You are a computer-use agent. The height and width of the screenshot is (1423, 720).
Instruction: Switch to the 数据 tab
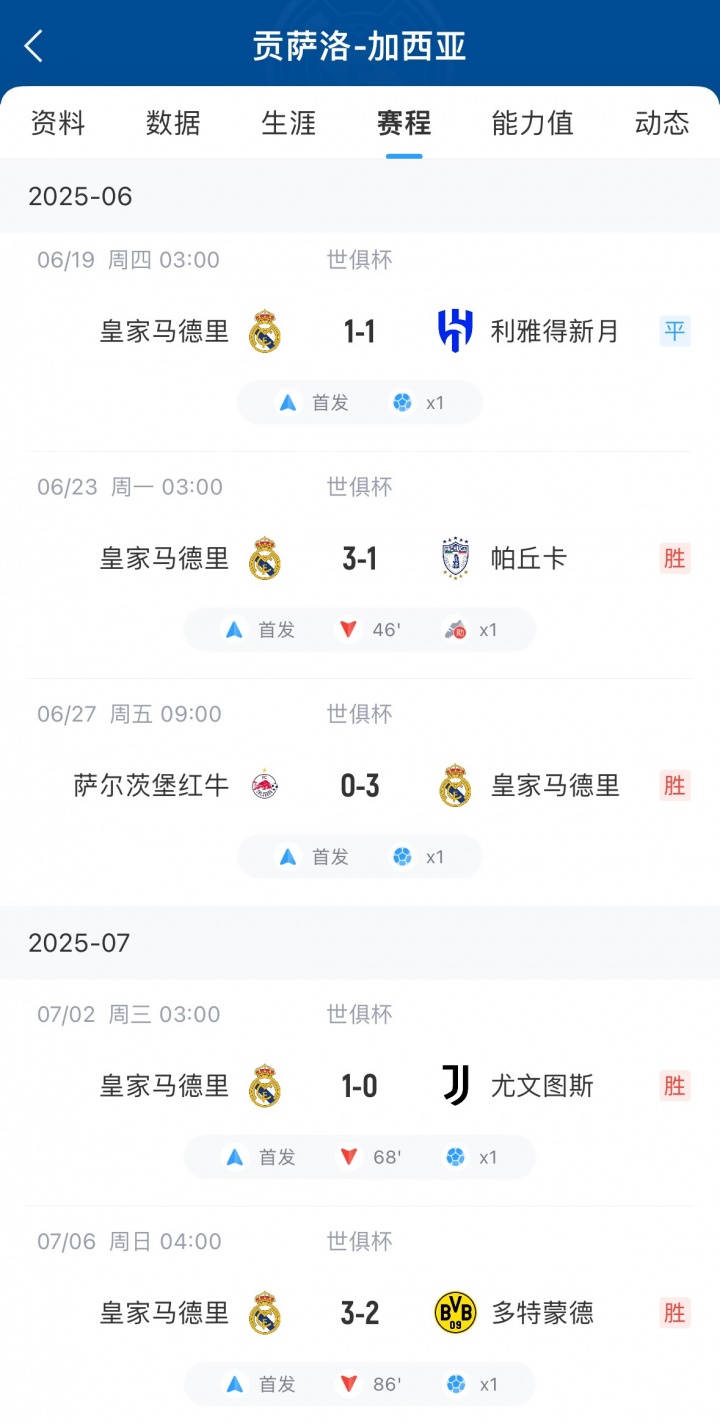(x=173, y=123)
